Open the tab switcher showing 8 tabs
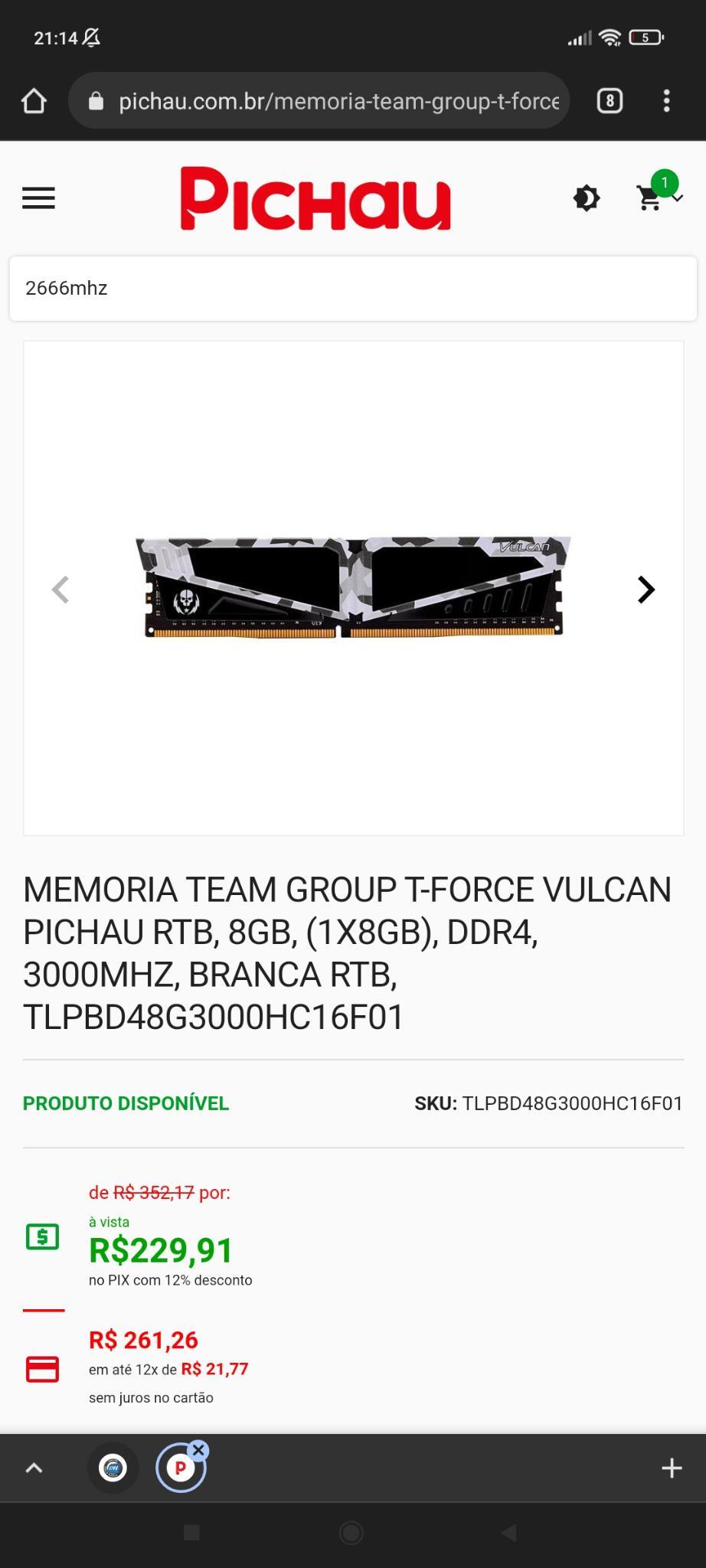Viewport: 706px width, 1568px height. (610, 101)
